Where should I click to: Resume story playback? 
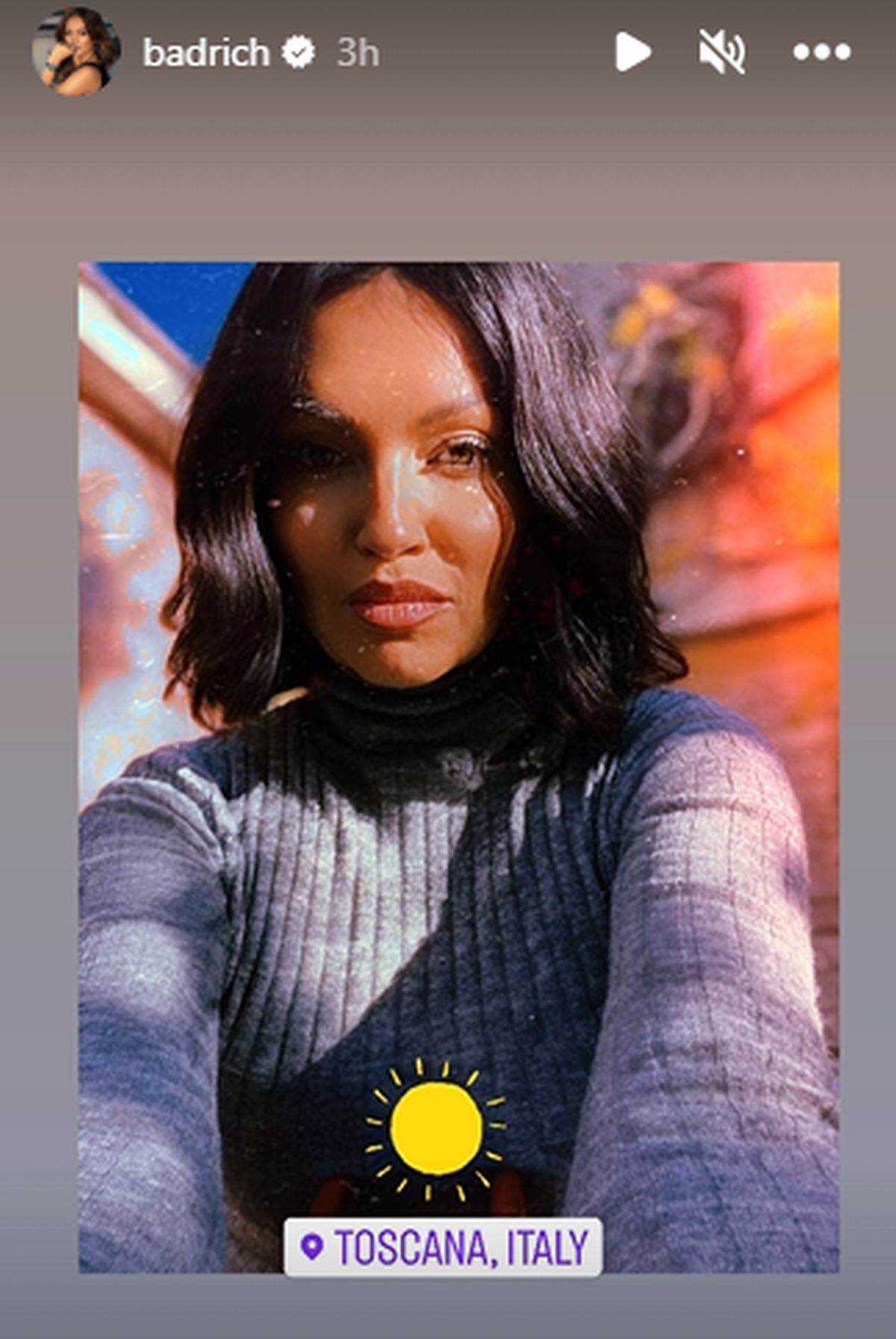632,52
